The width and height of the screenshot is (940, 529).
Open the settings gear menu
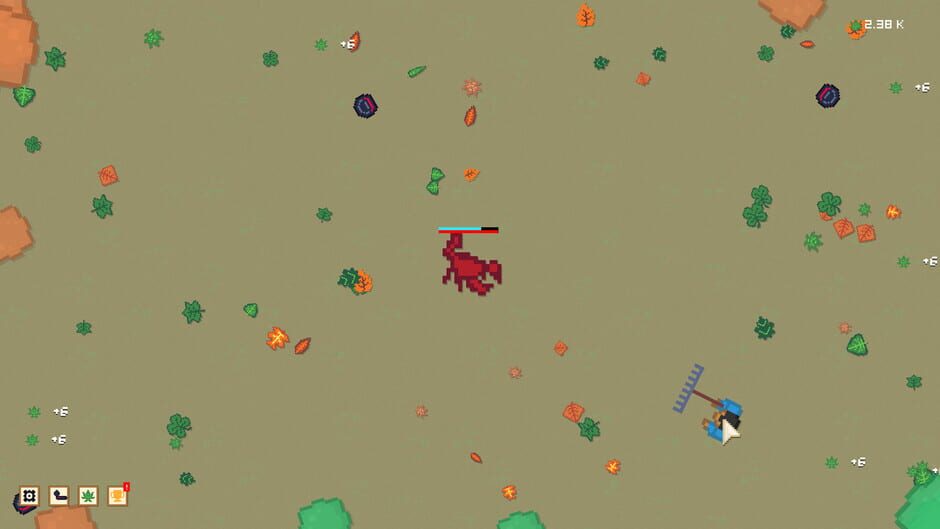click(x=29, y=495)
